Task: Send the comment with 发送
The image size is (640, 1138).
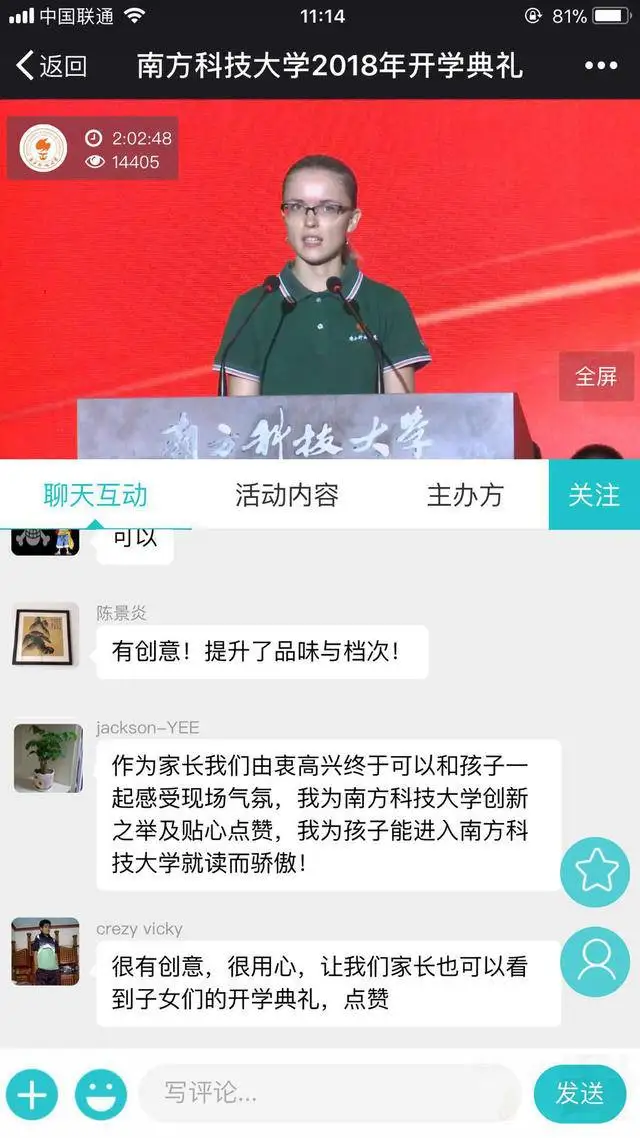Action: coord(580,1094)
